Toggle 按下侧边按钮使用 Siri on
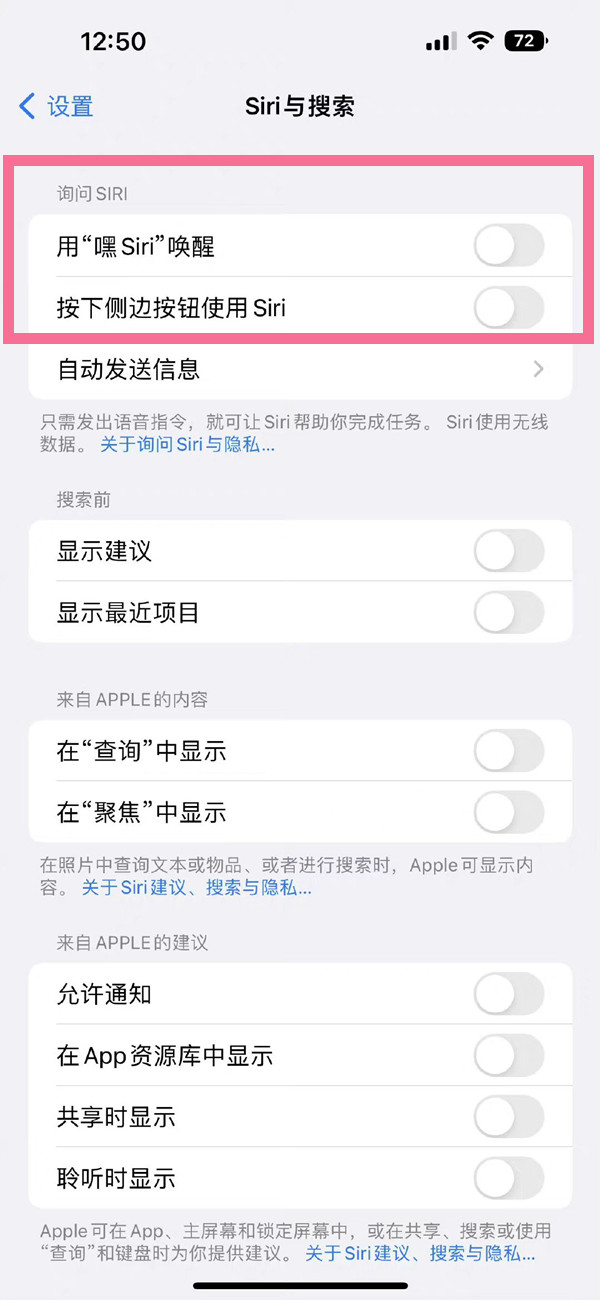Viewport: 600px width, 1300px height. click(x=509, y=308)
